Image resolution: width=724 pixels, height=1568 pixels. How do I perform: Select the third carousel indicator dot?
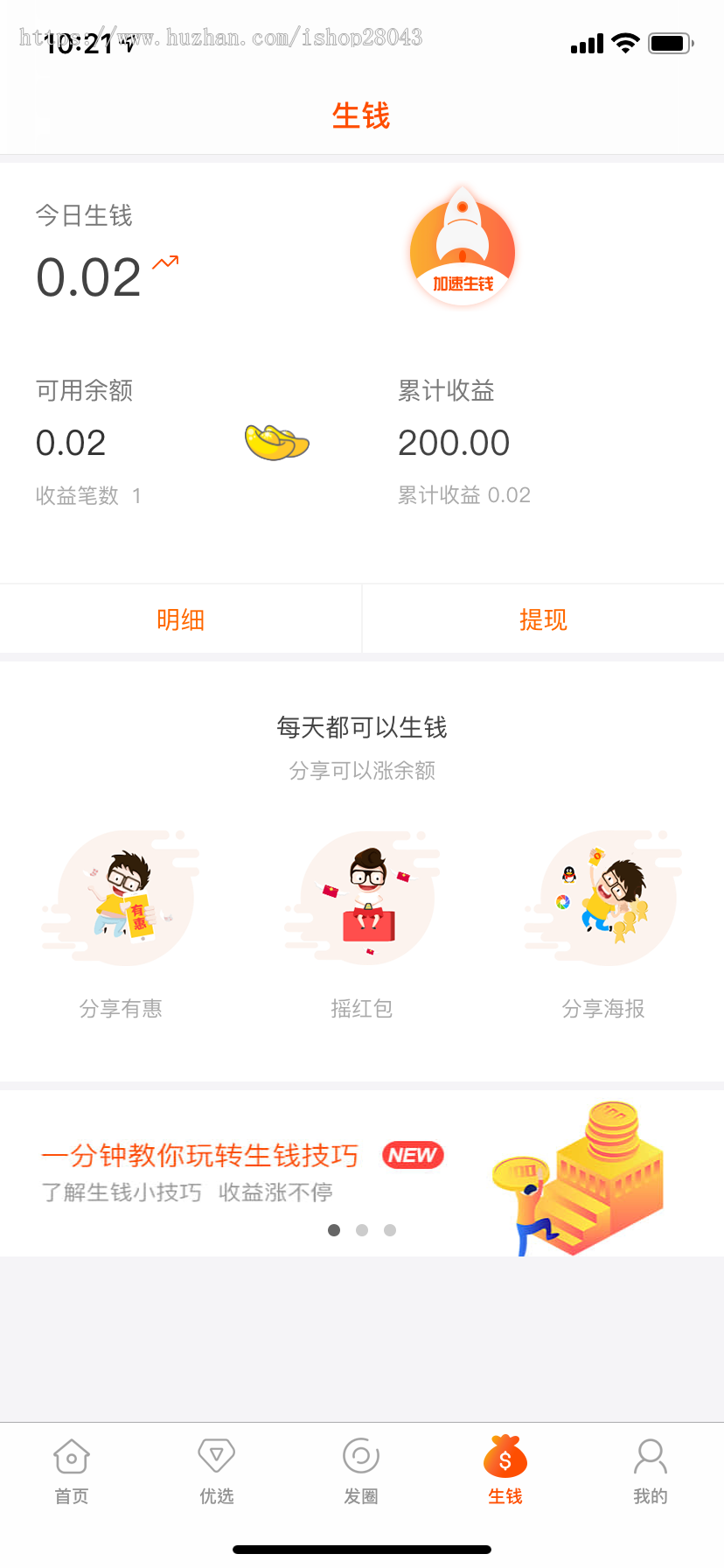click(390, 1229)
